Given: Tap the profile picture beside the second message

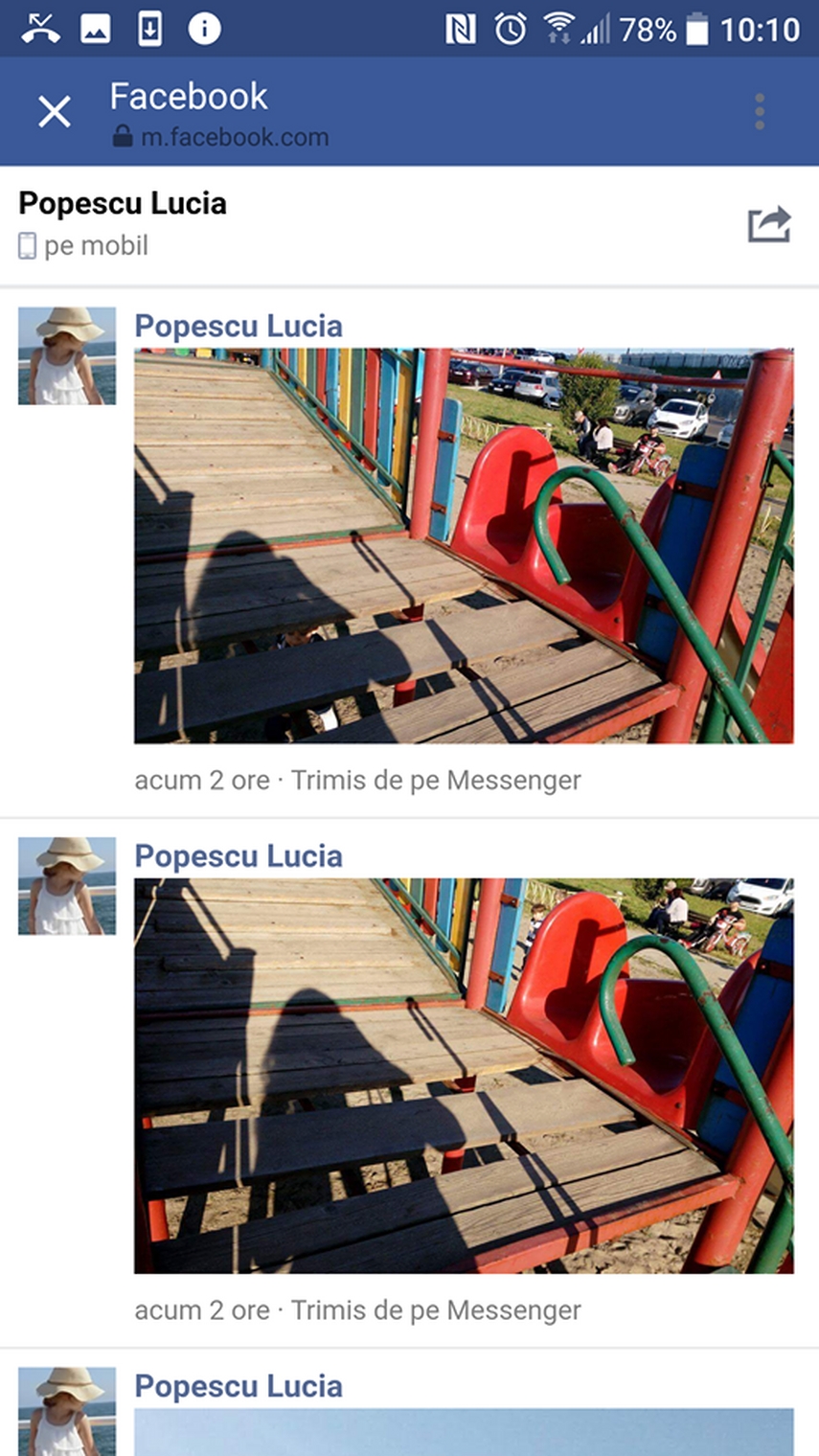Looking at the screenshot, I should pyautogui.click(x=67, y=886).
